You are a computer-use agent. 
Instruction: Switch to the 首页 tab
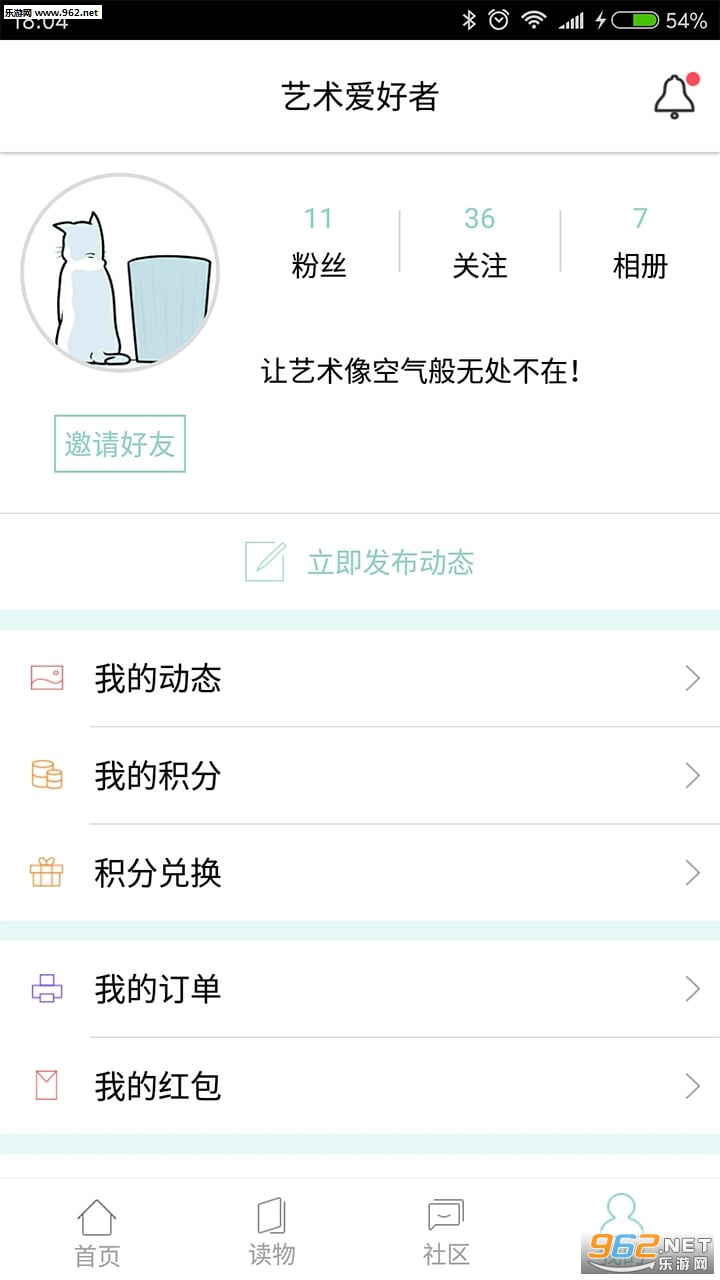pos(97,1232)
